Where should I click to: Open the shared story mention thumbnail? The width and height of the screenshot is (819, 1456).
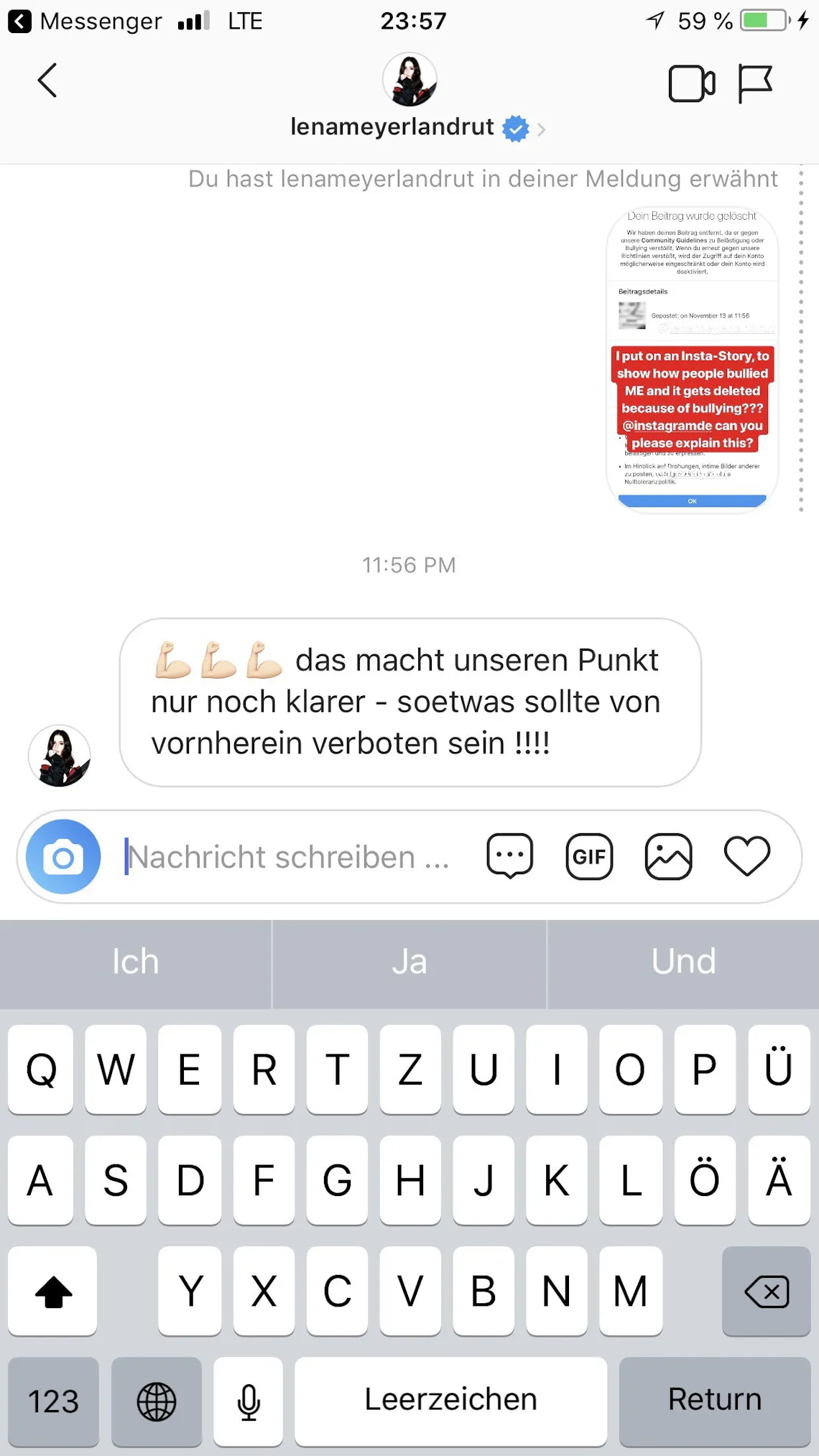(x=692, y=359)
